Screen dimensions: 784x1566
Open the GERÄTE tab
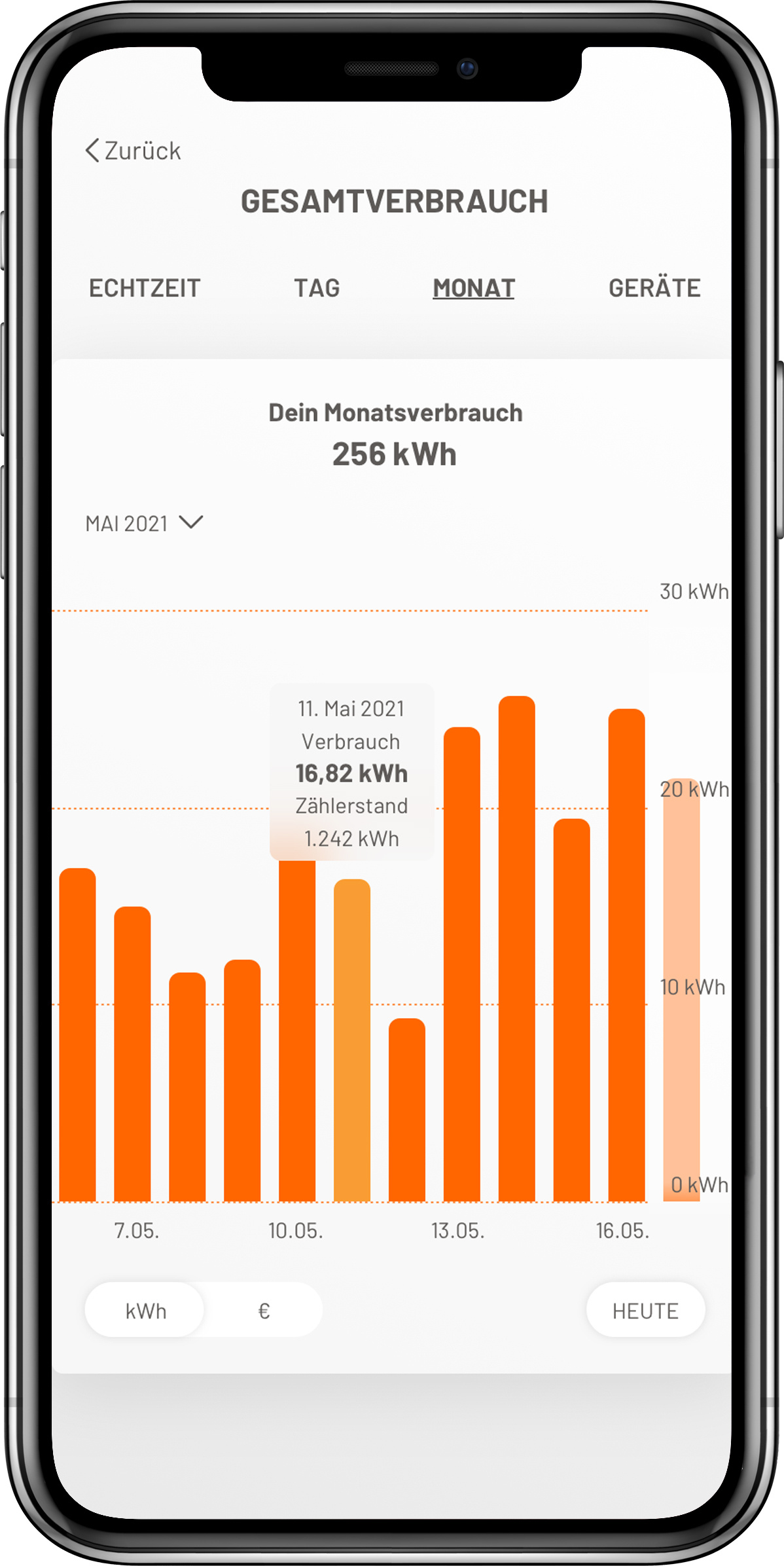[x=654, y=288]
